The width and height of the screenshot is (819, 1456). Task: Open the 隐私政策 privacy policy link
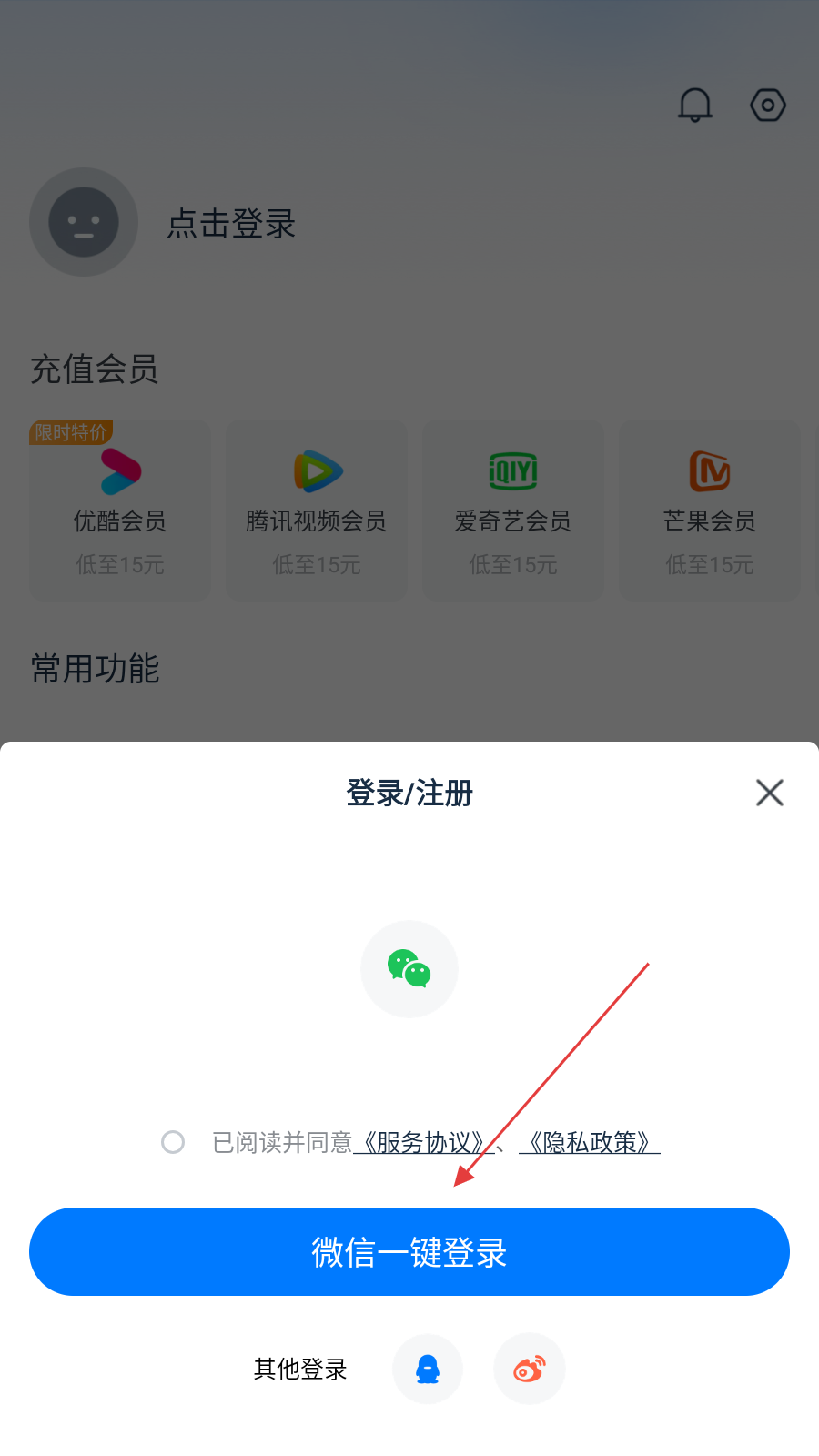point(588,1143)
